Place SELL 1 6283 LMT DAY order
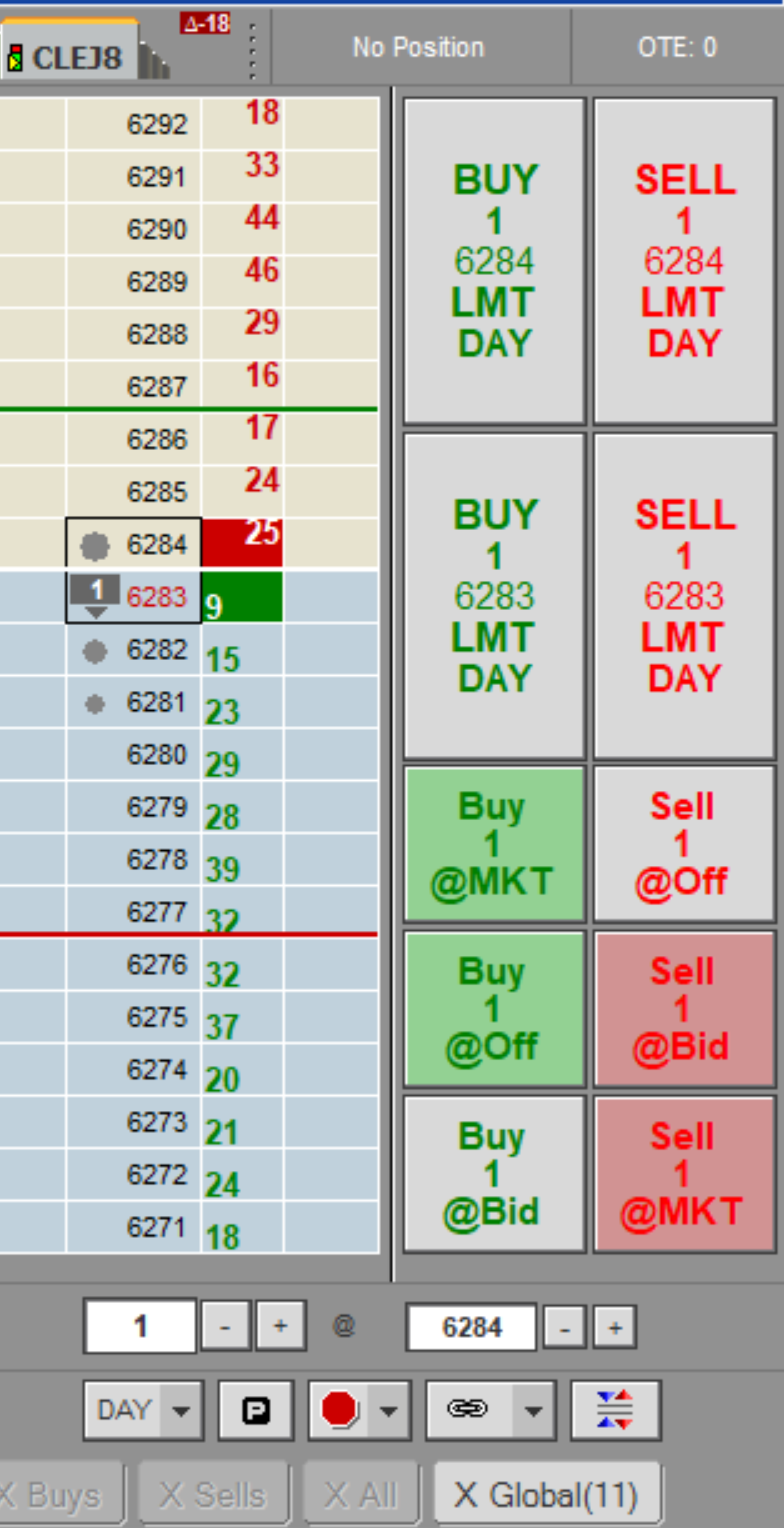The height and width of the screenshot is (1528, 784). click(685, 595)
